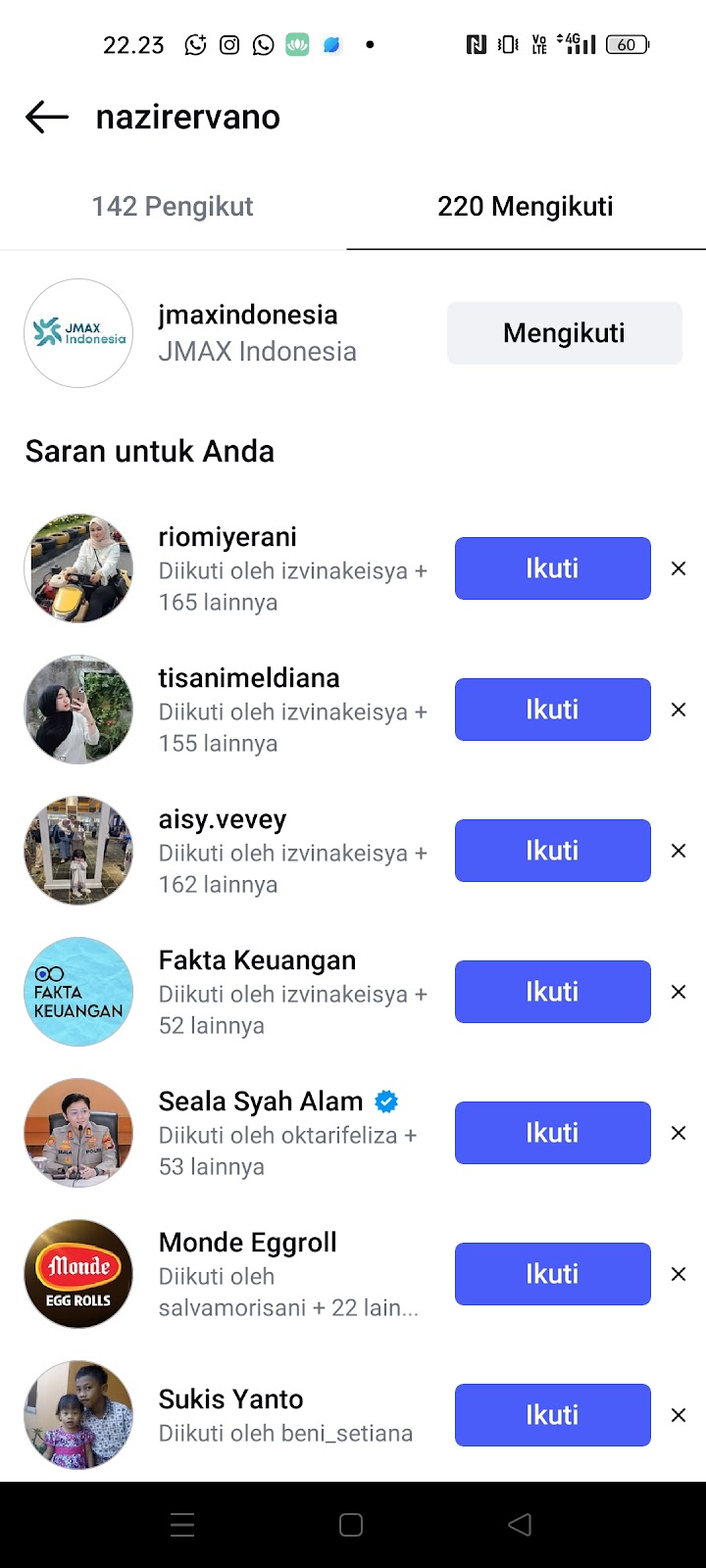Go back using the arrow beside nazirervano
This screenshot has width=706, height=1568.
tap(47, 118)
